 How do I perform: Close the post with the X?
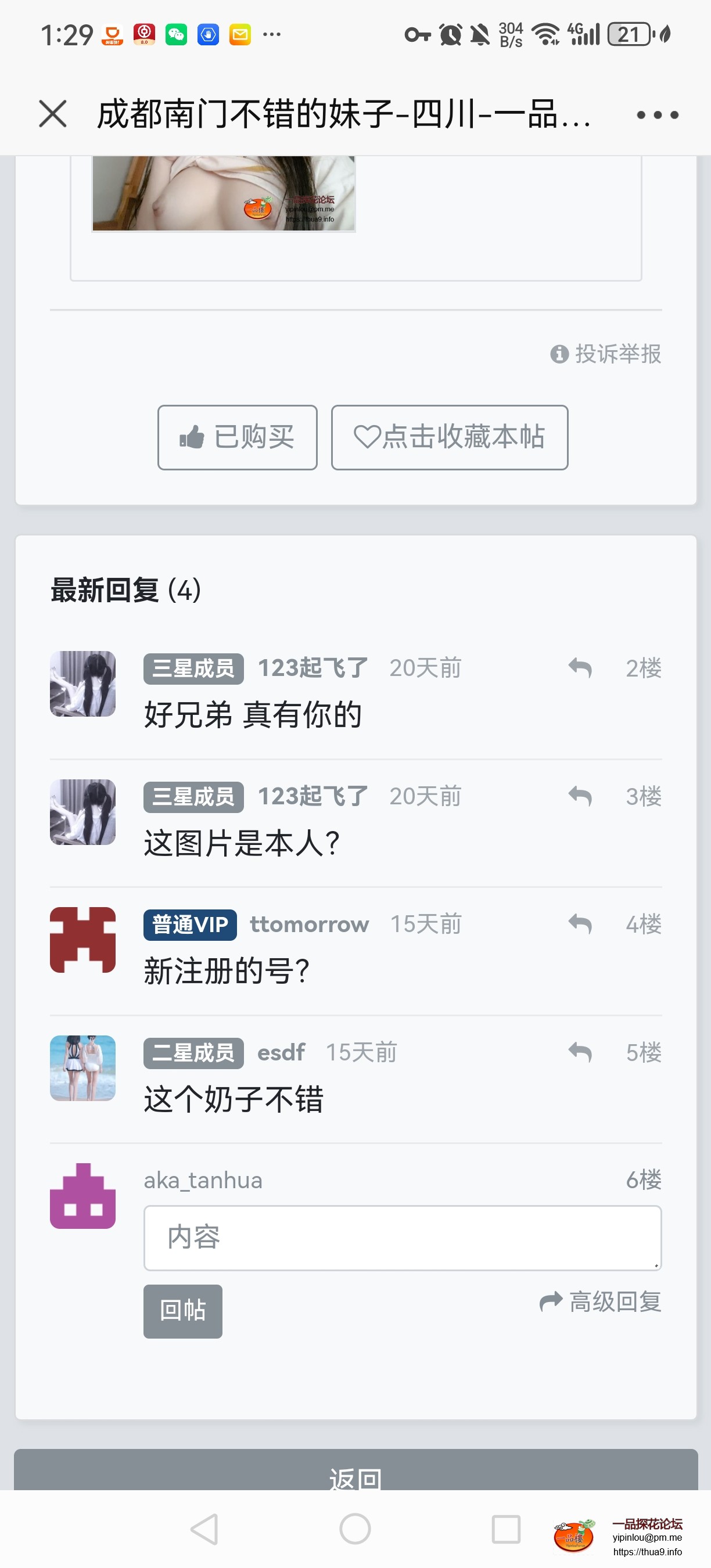tap(52, 114)
